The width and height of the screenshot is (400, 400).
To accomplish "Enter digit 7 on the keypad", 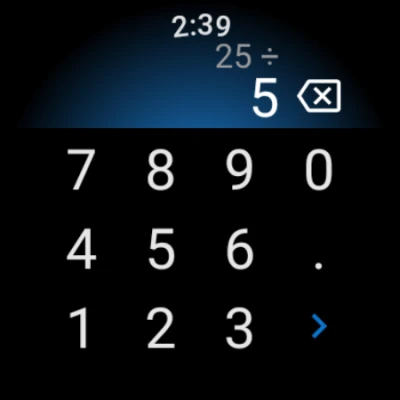I will 81,169.
